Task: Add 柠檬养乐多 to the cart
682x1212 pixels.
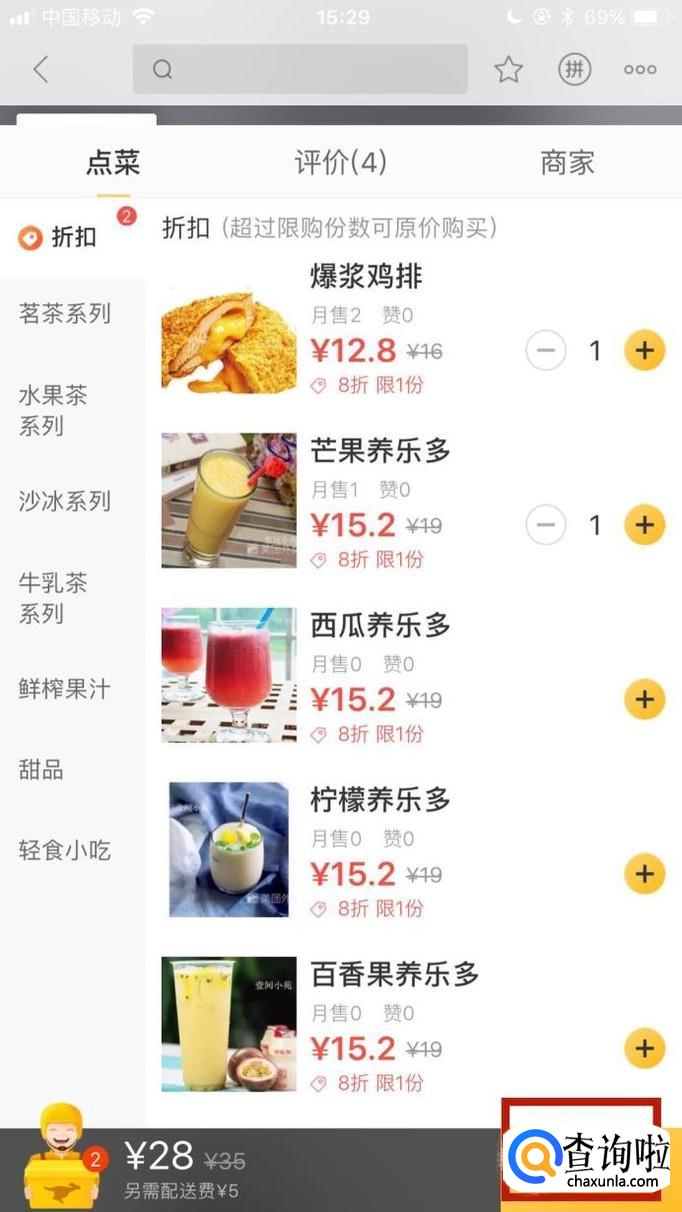Action: click(644, 874)
